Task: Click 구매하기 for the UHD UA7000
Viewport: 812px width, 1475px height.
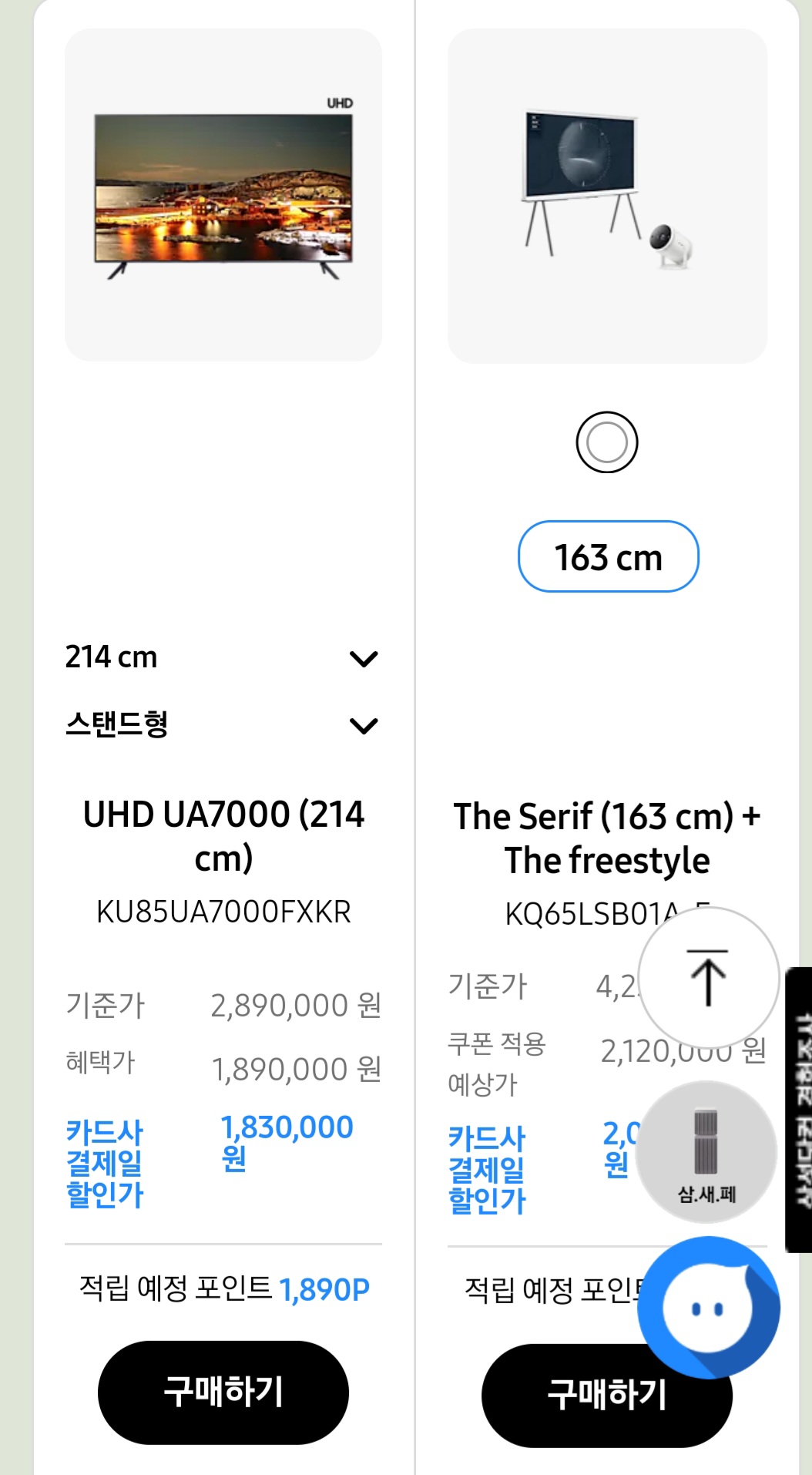Action: pos(223,1393)
